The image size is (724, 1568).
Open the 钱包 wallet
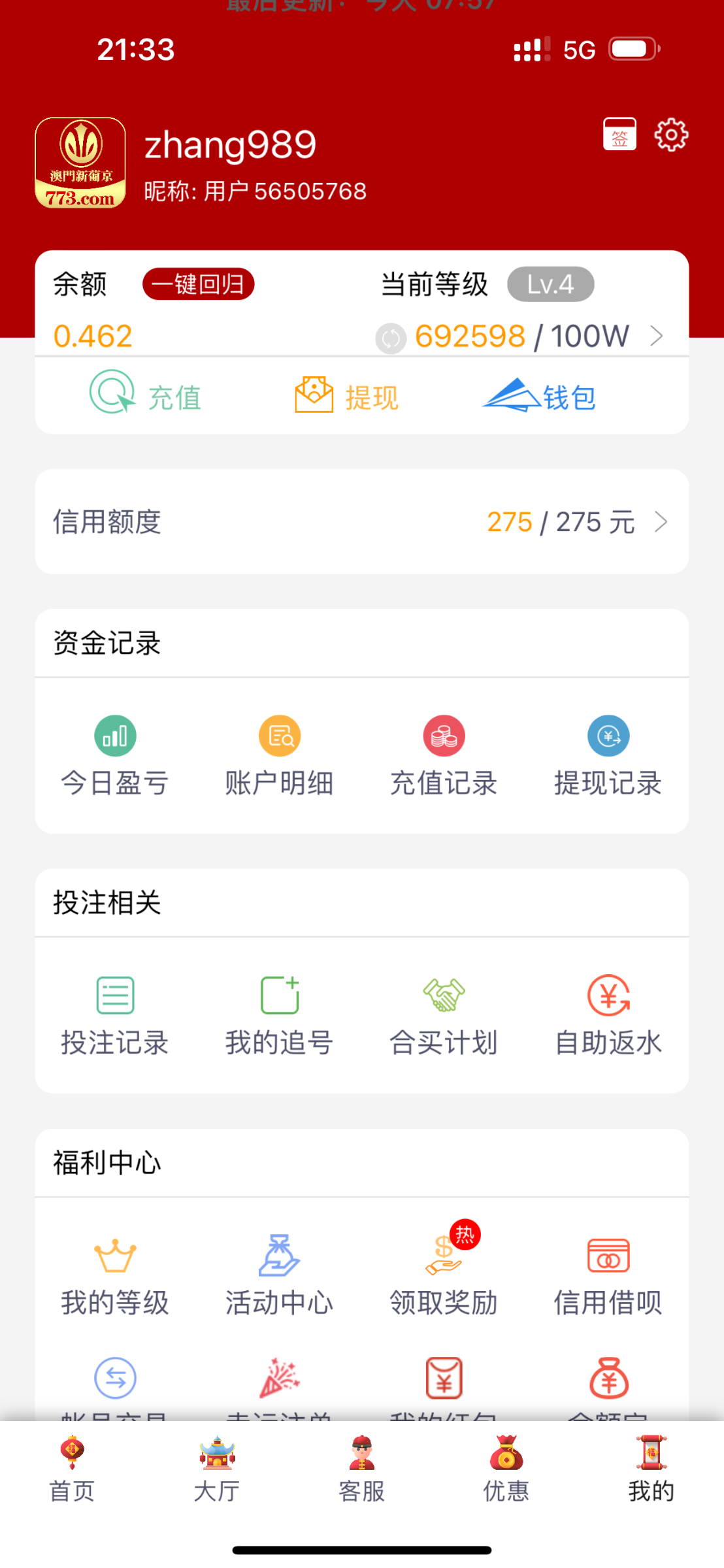[x=539, y=396]
